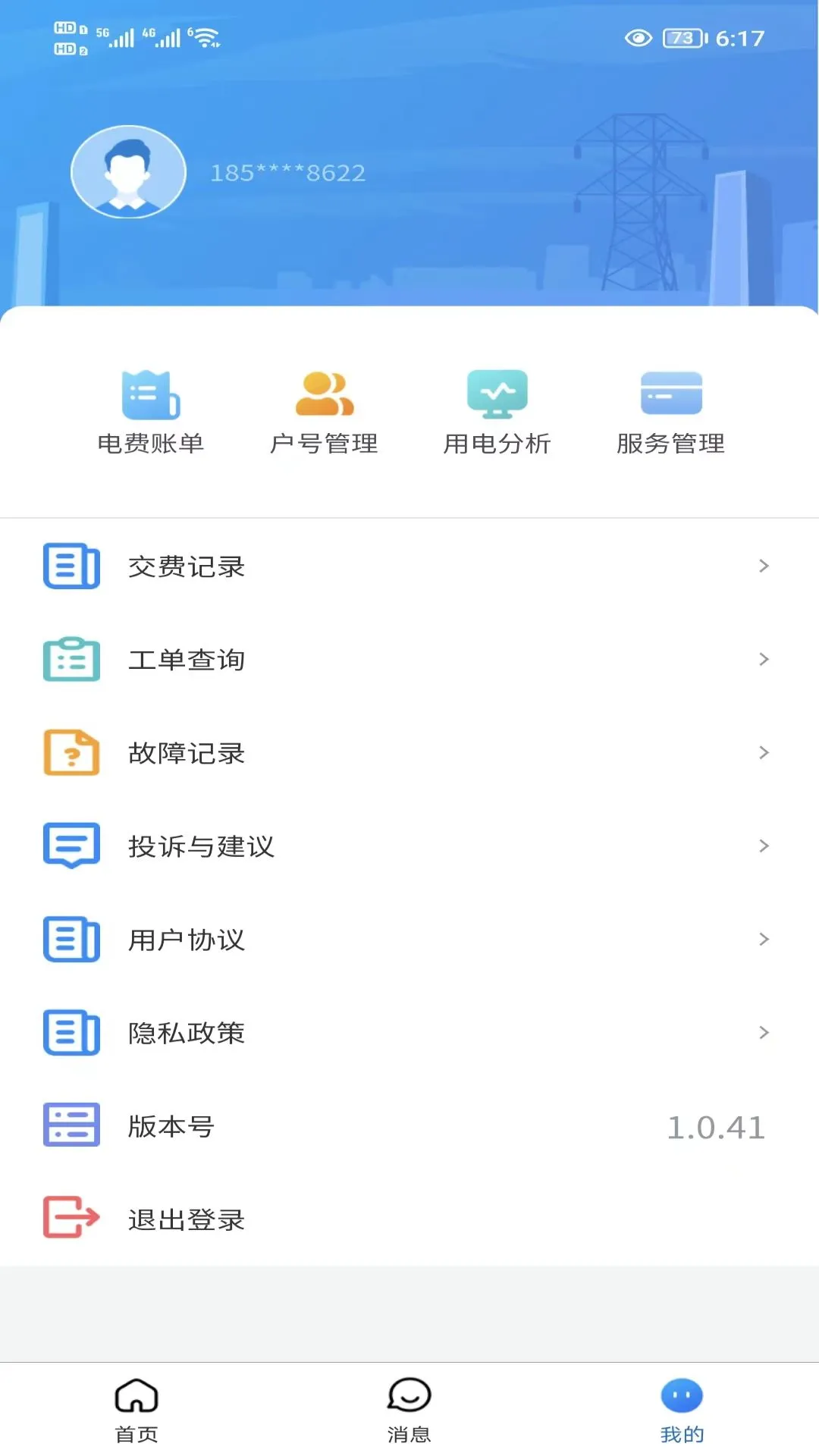819x1456 pixels.
Task: Open 用户协议 via its right chevron
Action: (x=763, y=940)
